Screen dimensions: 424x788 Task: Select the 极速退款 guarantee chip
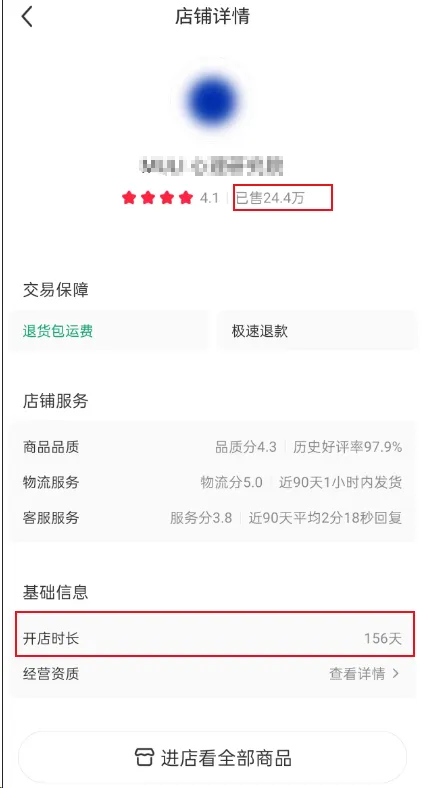pyautogui.click(x=316, y=331)
